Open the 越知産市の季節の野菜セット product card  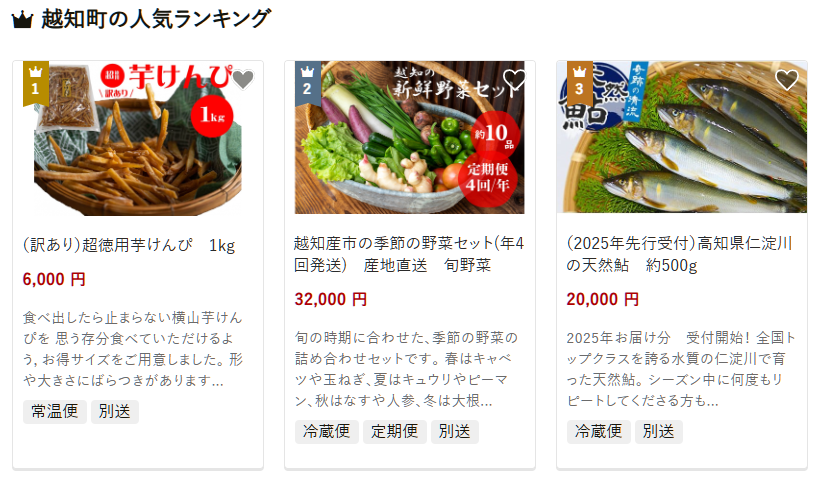[x=409, y=254]
